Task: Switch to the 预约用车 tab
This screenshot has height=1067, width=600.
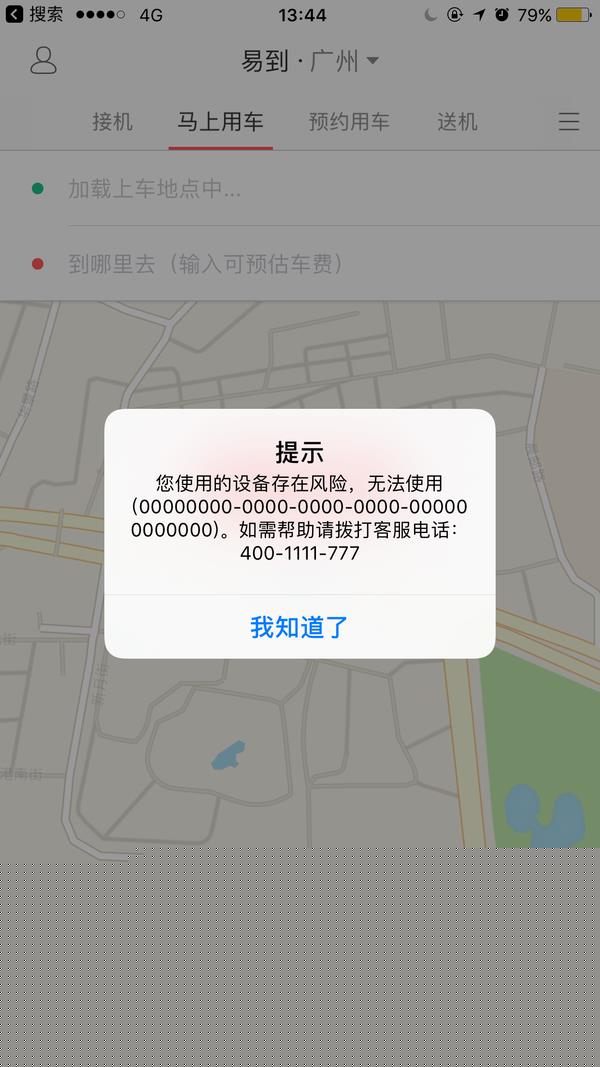Action: [349, 122]
